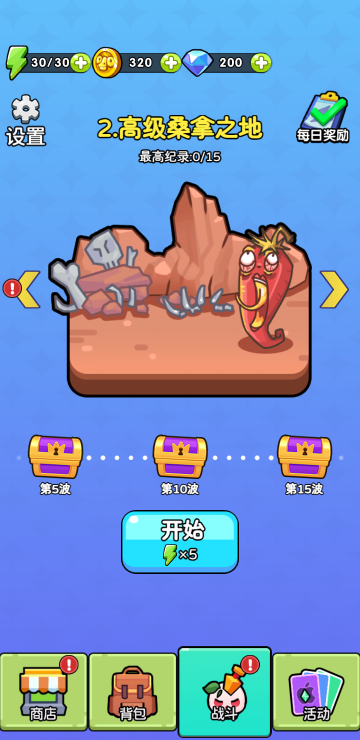Switch to the 商店 shop tab
360x740 pixels.
click(x=43, y=691)
